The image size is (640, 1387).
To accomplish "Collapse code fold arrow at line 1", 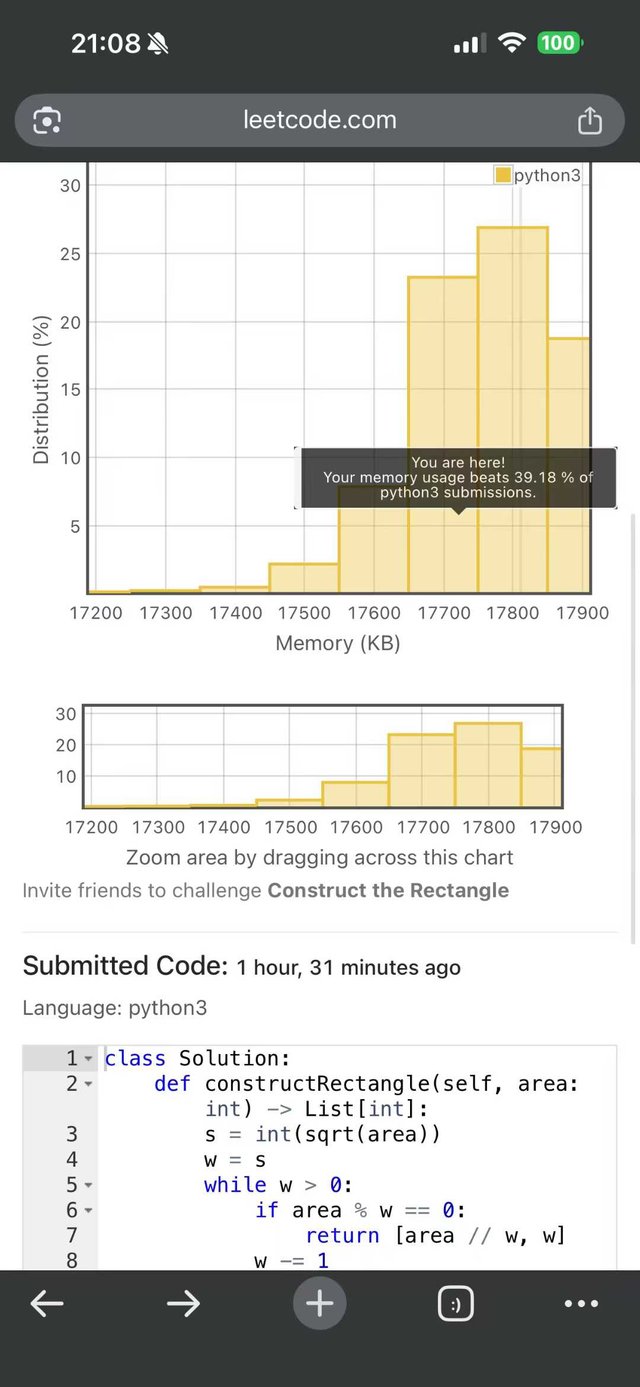I will pyautogui.click(x=88, y=1059).
